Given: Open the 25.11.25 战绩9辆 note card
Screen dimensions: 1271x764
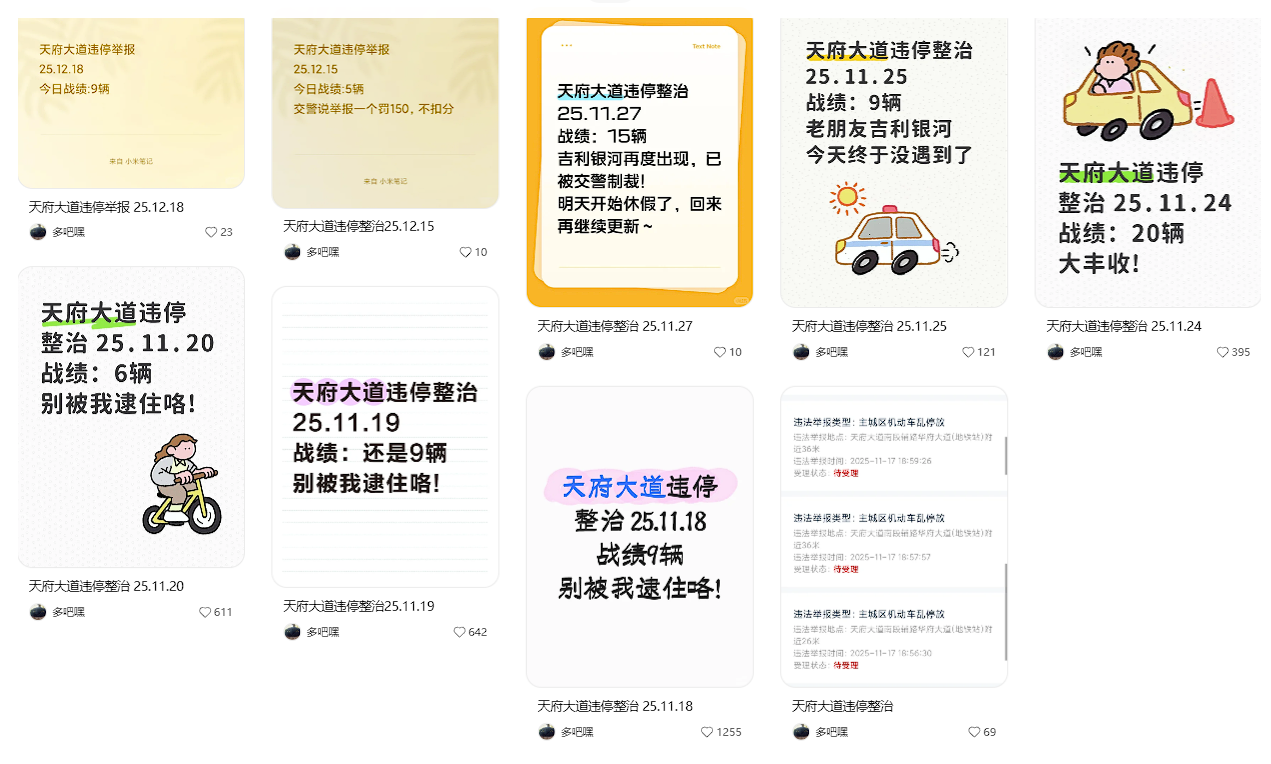Looking at the screenshot, I should tap(893, 160).
